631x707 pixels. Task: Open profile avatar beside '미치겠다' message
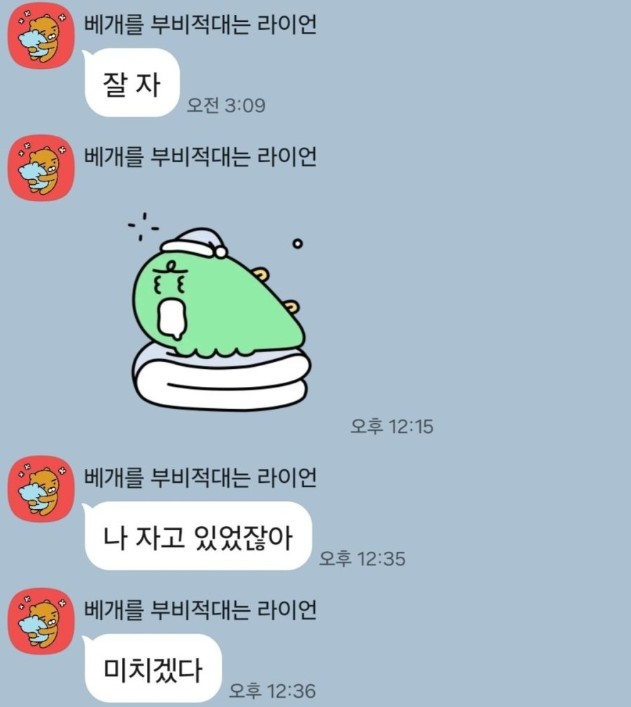coord(41,621)
